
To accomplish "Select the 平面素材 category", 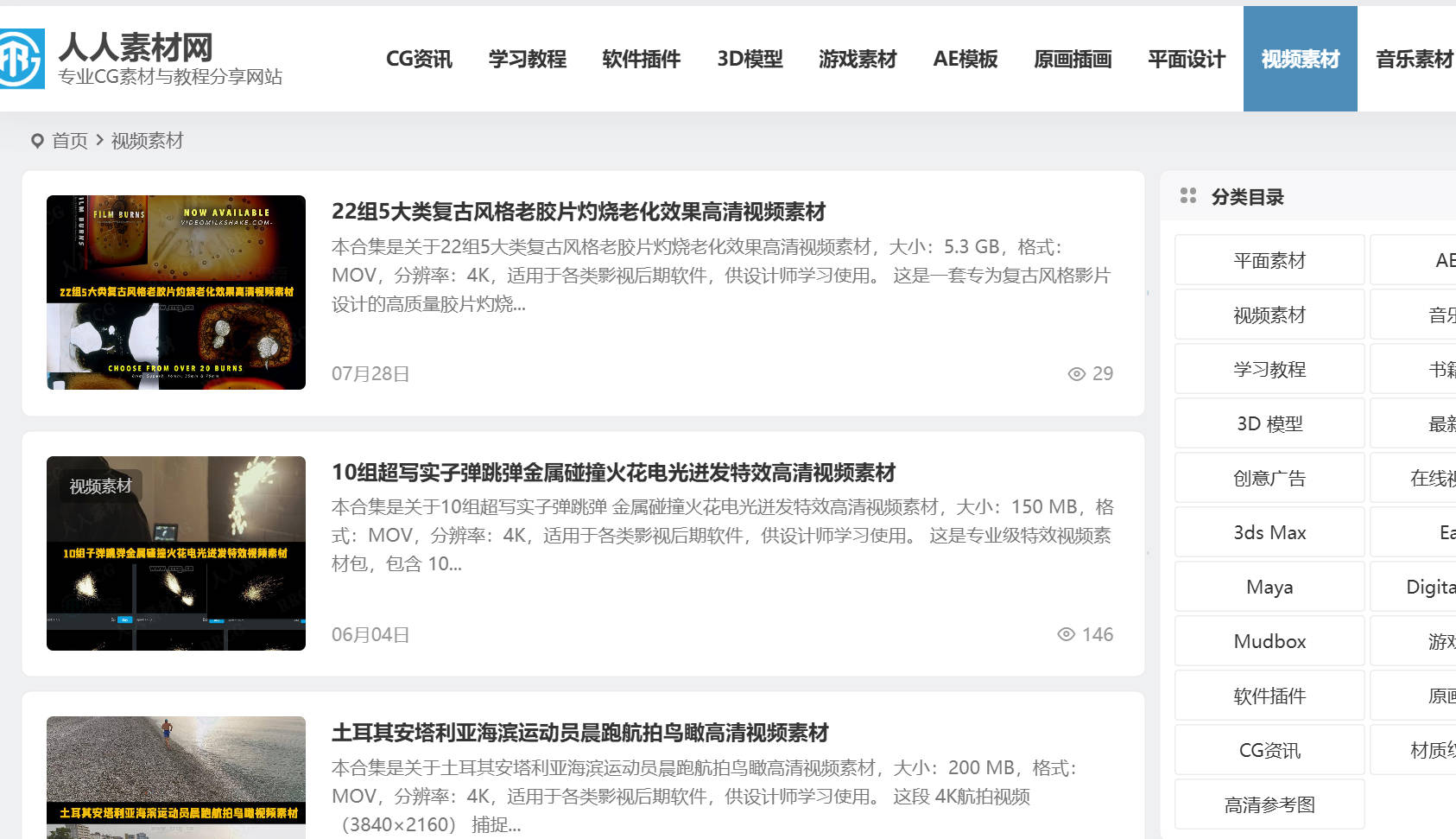I will (1269, 260).
